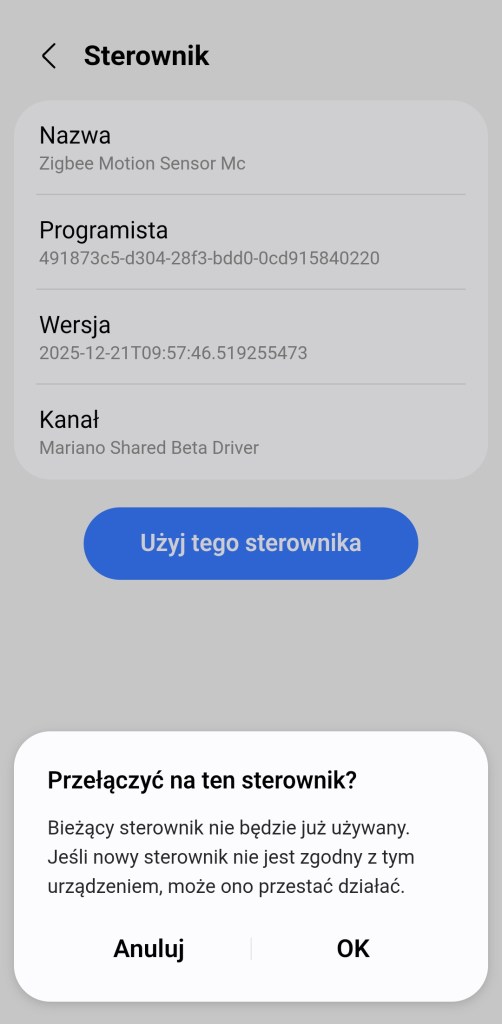Tap Anuluj to cancel switching
Viewport: 502px width, 1024px height.
tap(149, 948)
